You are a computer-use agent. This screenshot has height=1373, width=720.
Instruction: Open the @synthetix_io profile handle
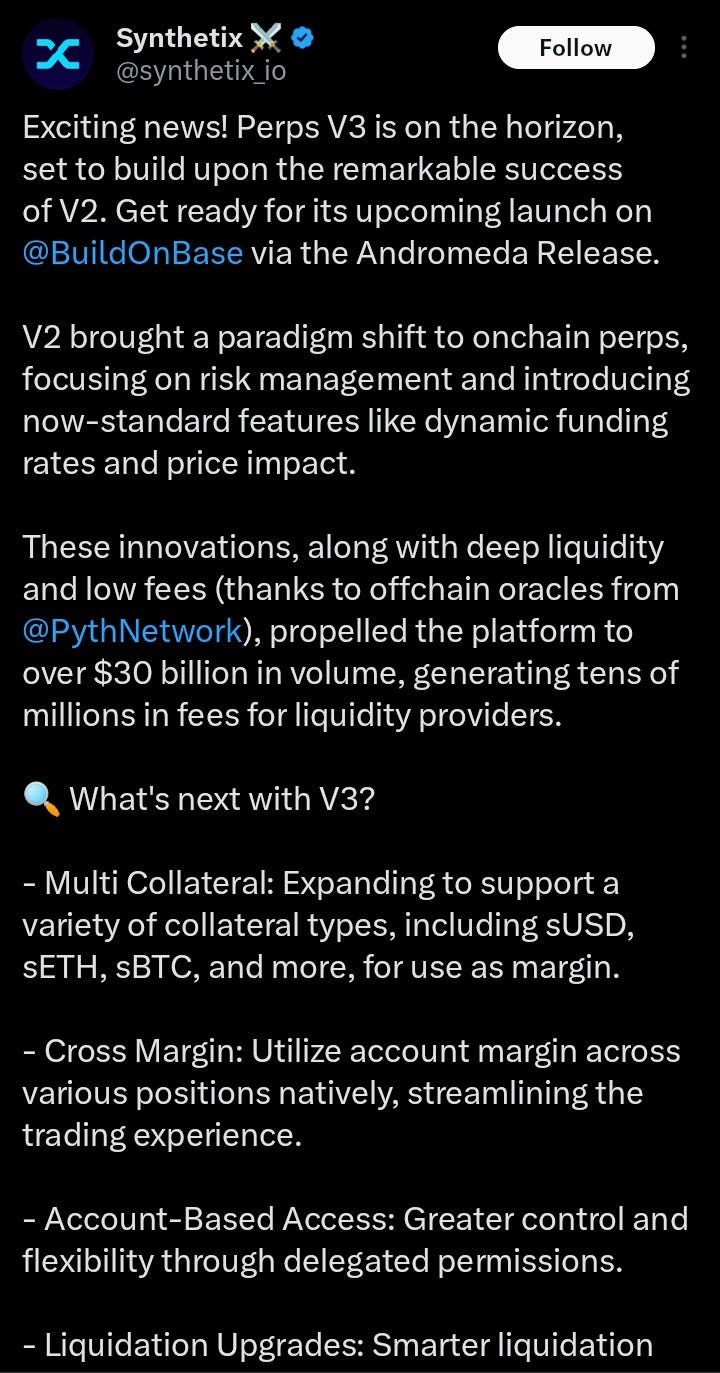coord(201,71)
